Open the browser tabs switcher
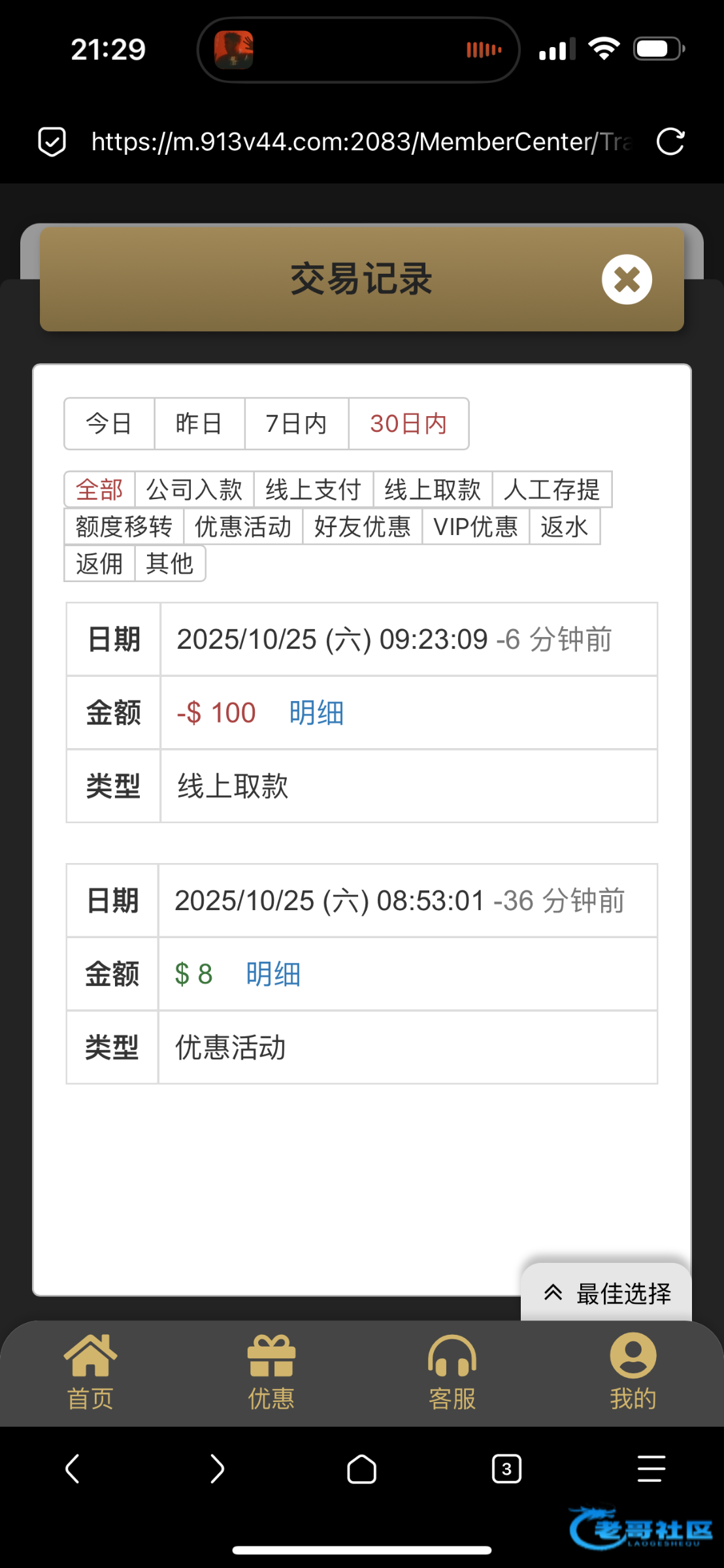The image size is (724, 1568). coord(506,1469)
